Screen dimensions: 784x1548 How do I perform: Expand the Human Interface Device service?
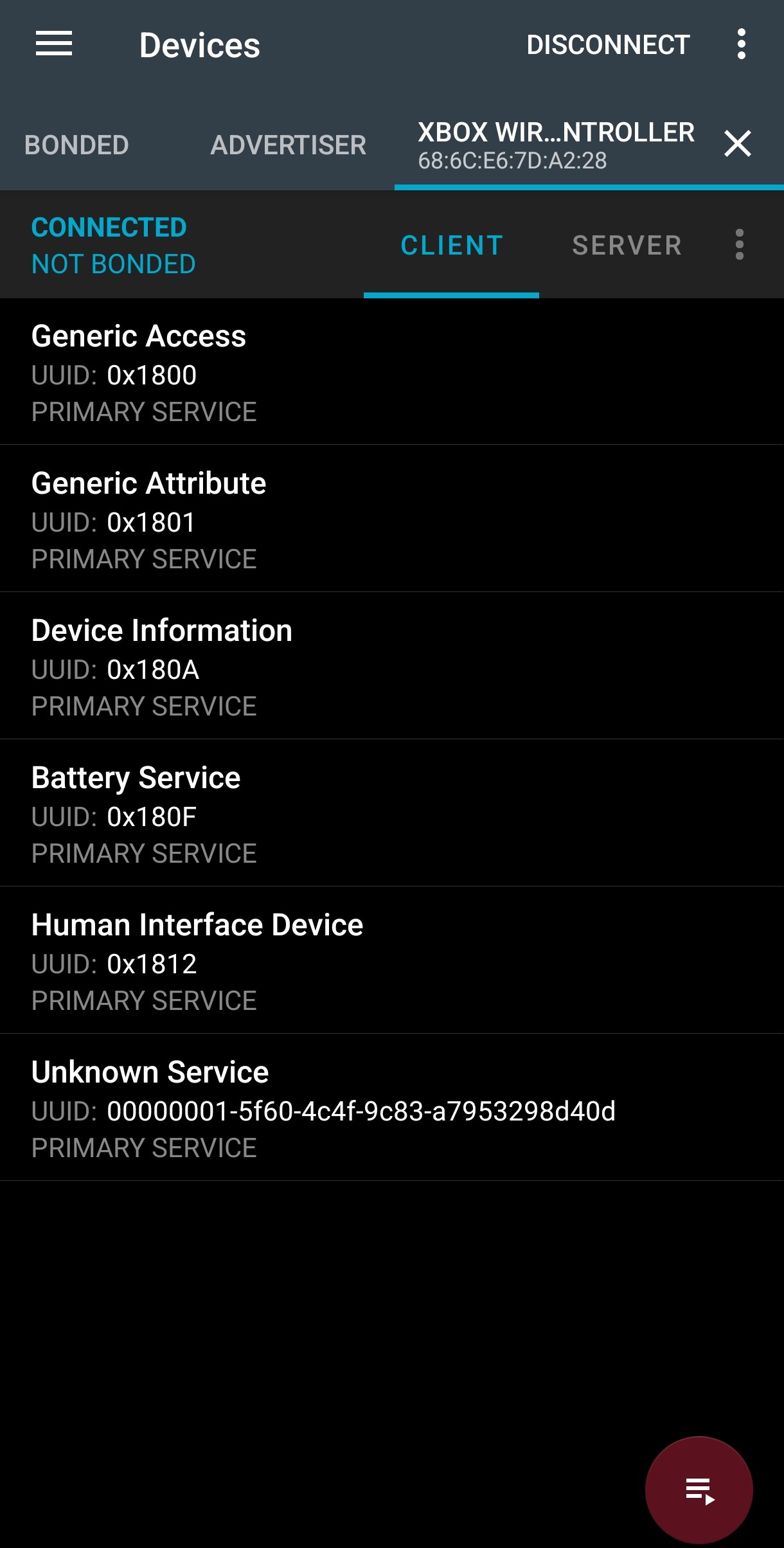(392, 960)
